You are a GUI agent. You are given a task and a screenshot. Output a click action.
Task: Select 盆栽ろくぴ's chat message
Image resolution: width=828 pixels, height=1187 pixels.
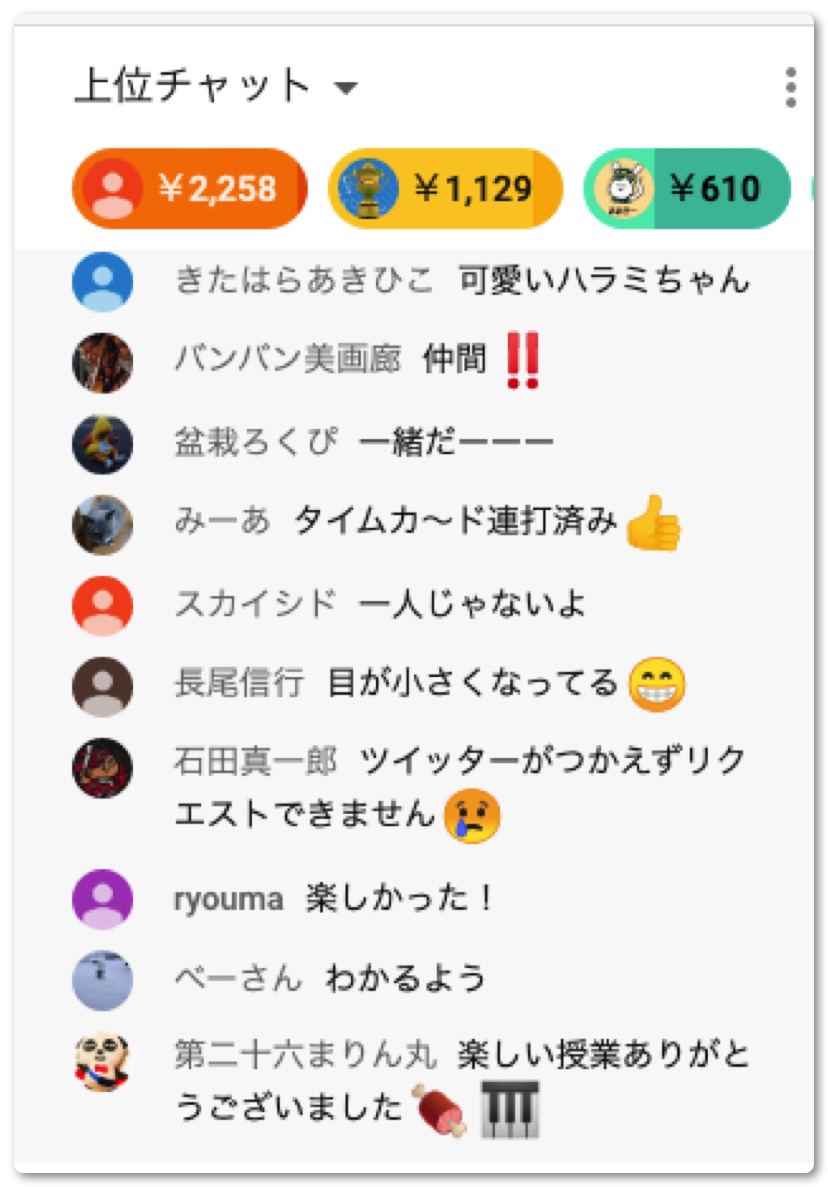pyautogui.click(x=455, y=441)
